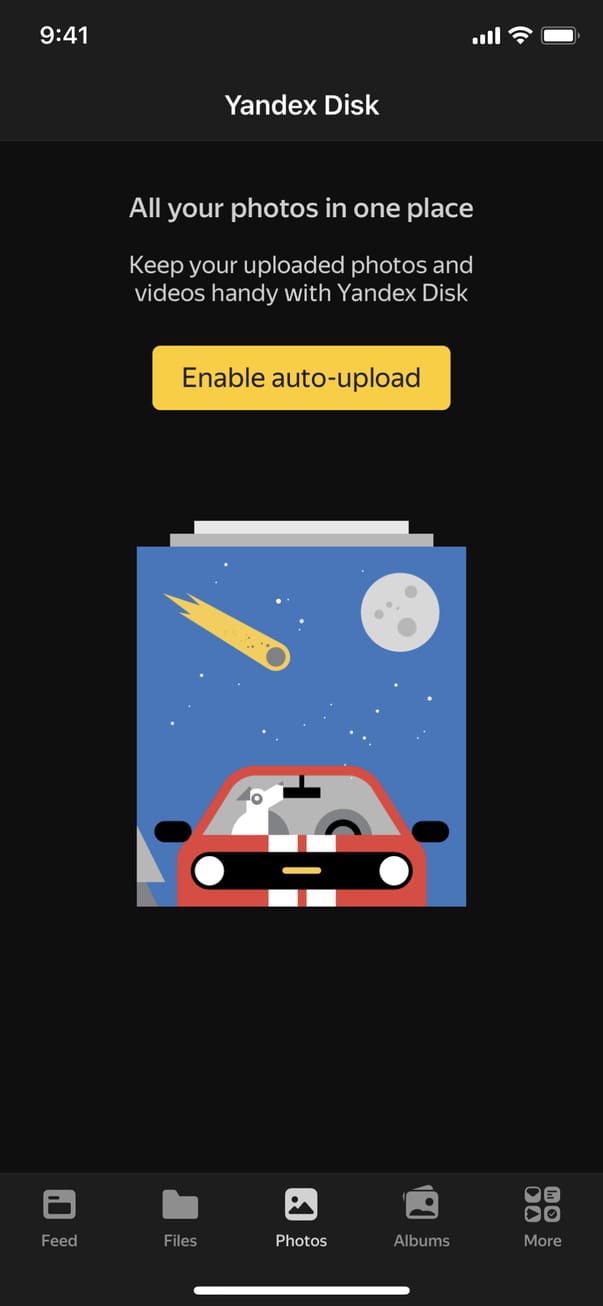This screenshot has width=603, height=1306.
Task: Switch to the Feed tab
Action: tap(59, 1216)
